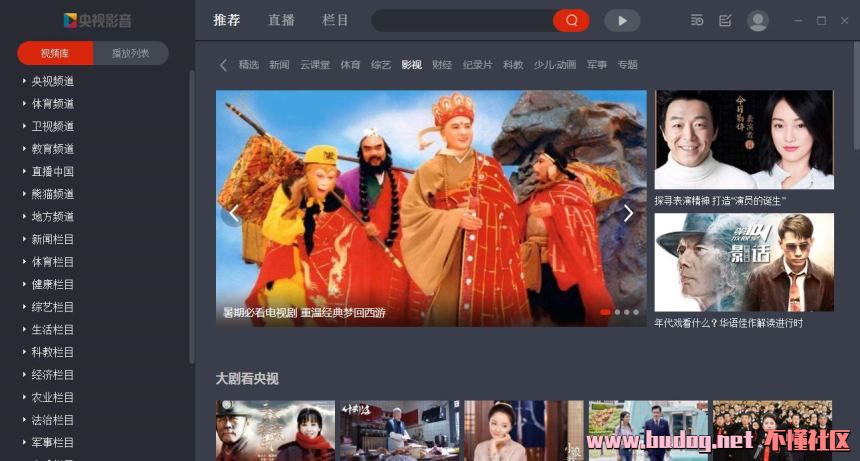Image resolution: width=860 pixels, height=461 pixels.
Task: Select the 少儿·动画 category tab
Action: [x=555, y=65]
